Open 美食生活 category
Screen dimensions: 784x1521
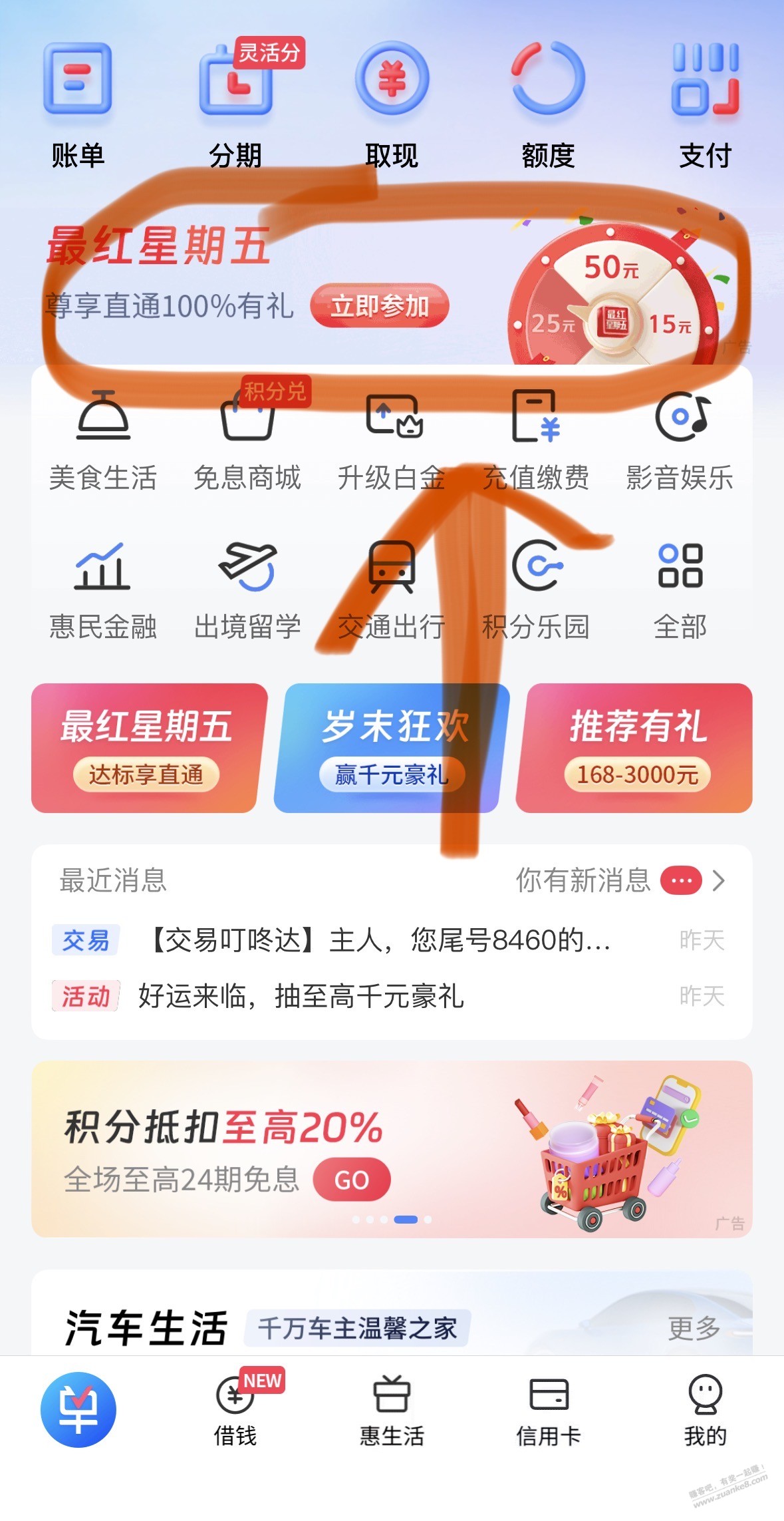(103, 440)
